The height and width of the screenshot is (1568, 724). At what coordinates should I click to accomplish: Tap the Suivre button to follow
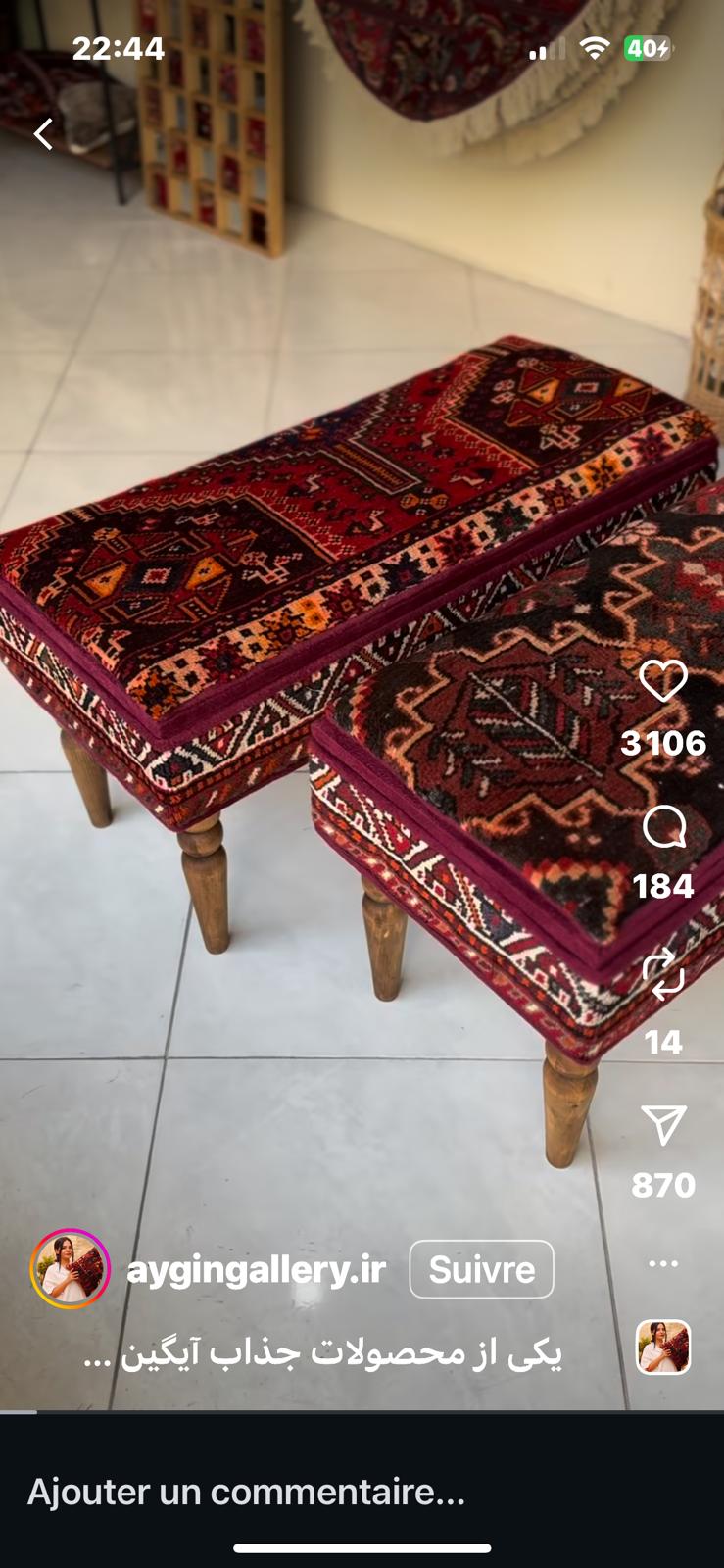[x=481, y=1269]
